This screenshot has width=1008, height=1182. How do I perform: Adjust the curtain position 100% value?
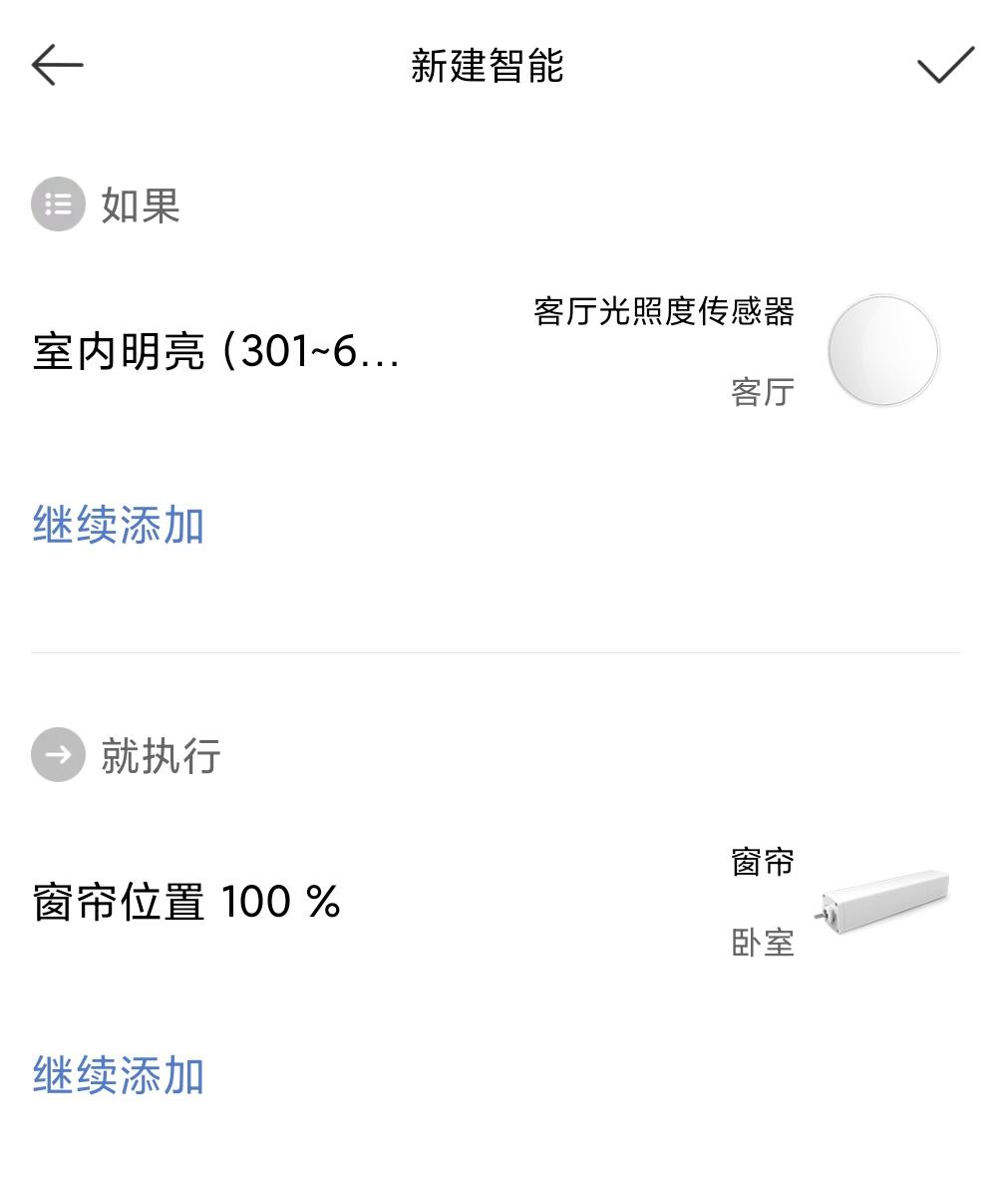click(187, 901)
